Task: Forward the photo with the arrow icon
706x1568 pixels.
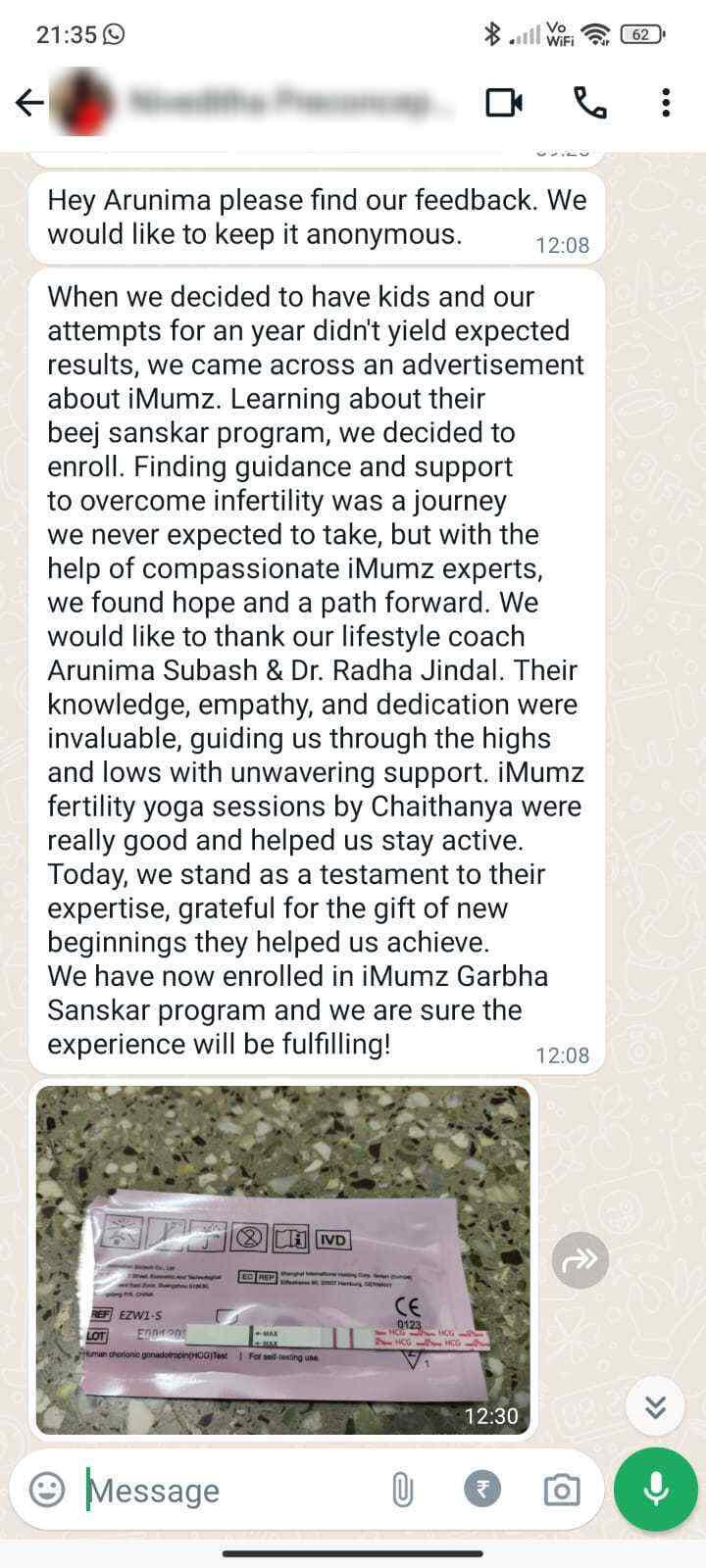Action: point(580,1259)
